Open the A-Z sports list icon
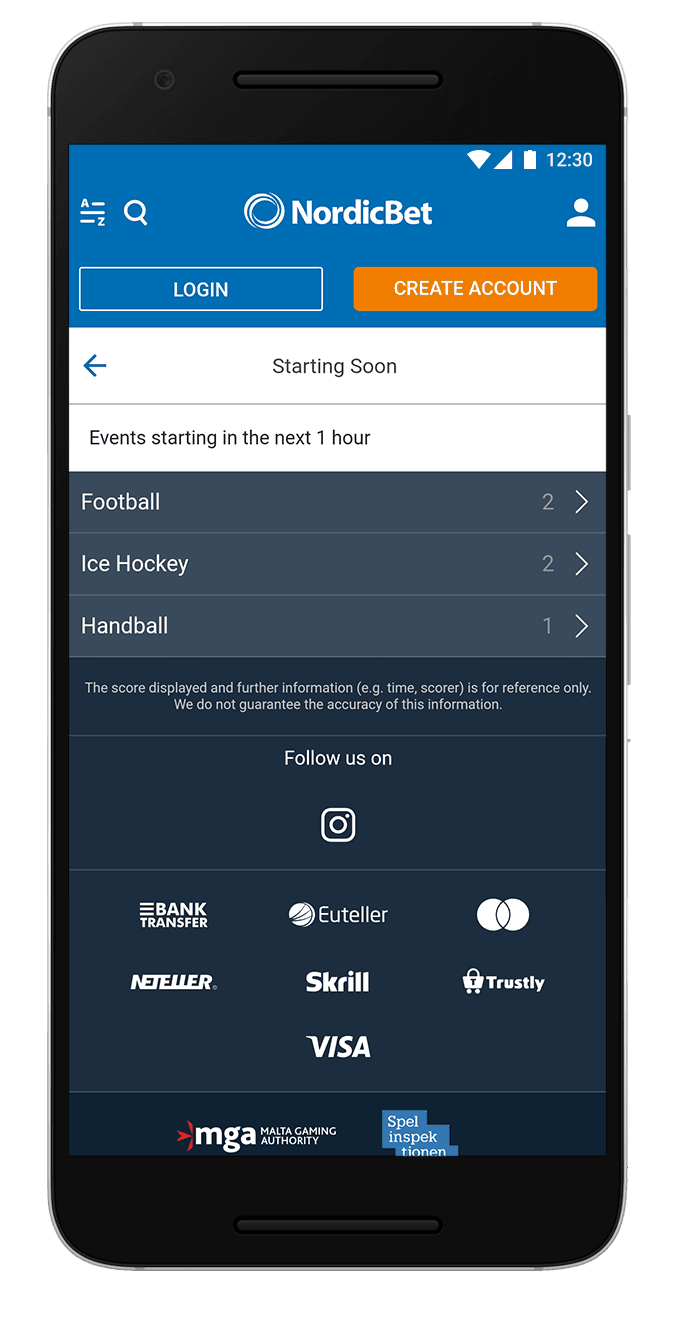This screenshot has width=678, height=1317. [x=93, y=212]
